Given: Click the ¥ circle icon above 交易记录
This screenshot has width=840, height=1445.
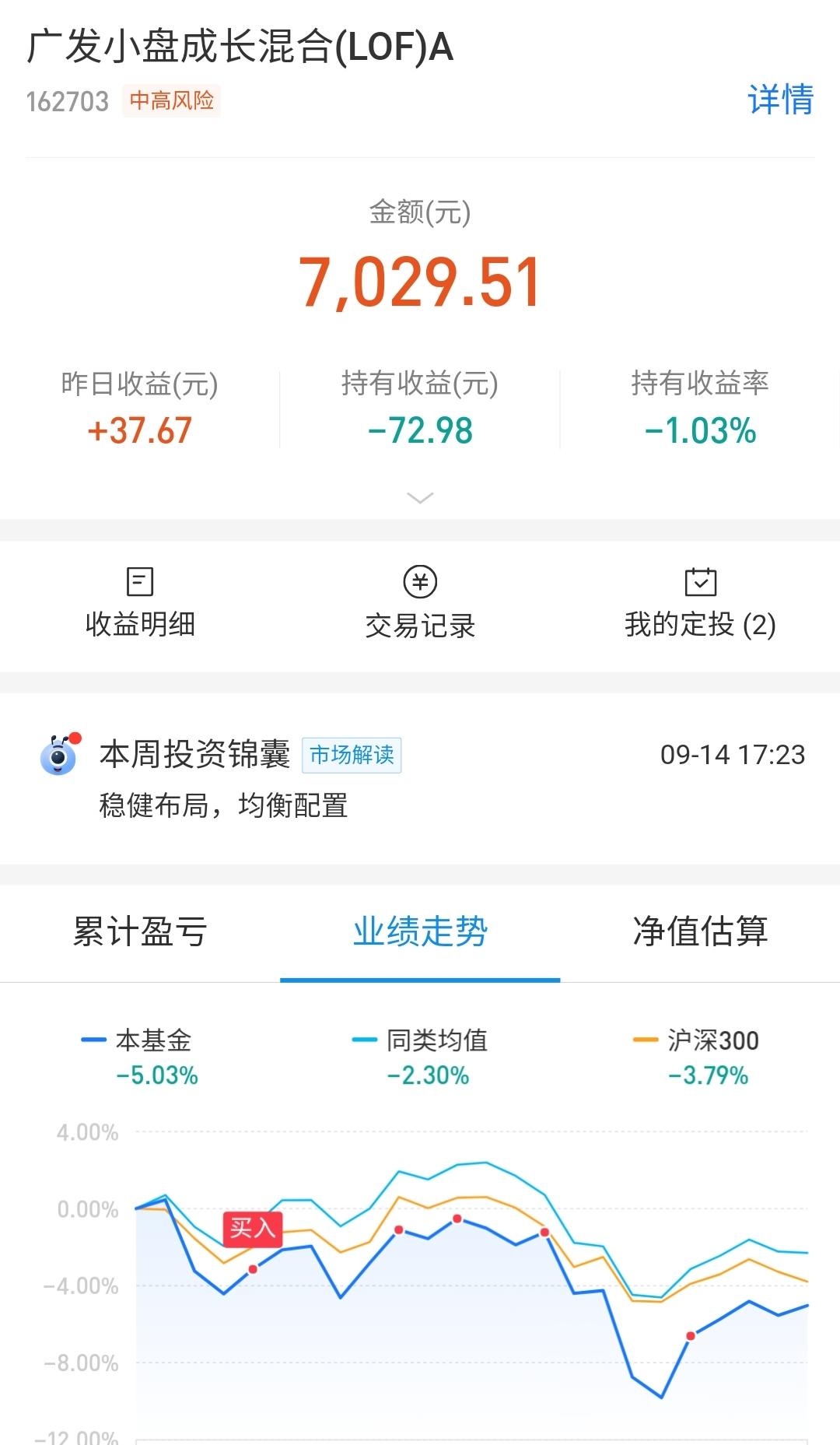Looking at the screenshot, I should [420, 582].
